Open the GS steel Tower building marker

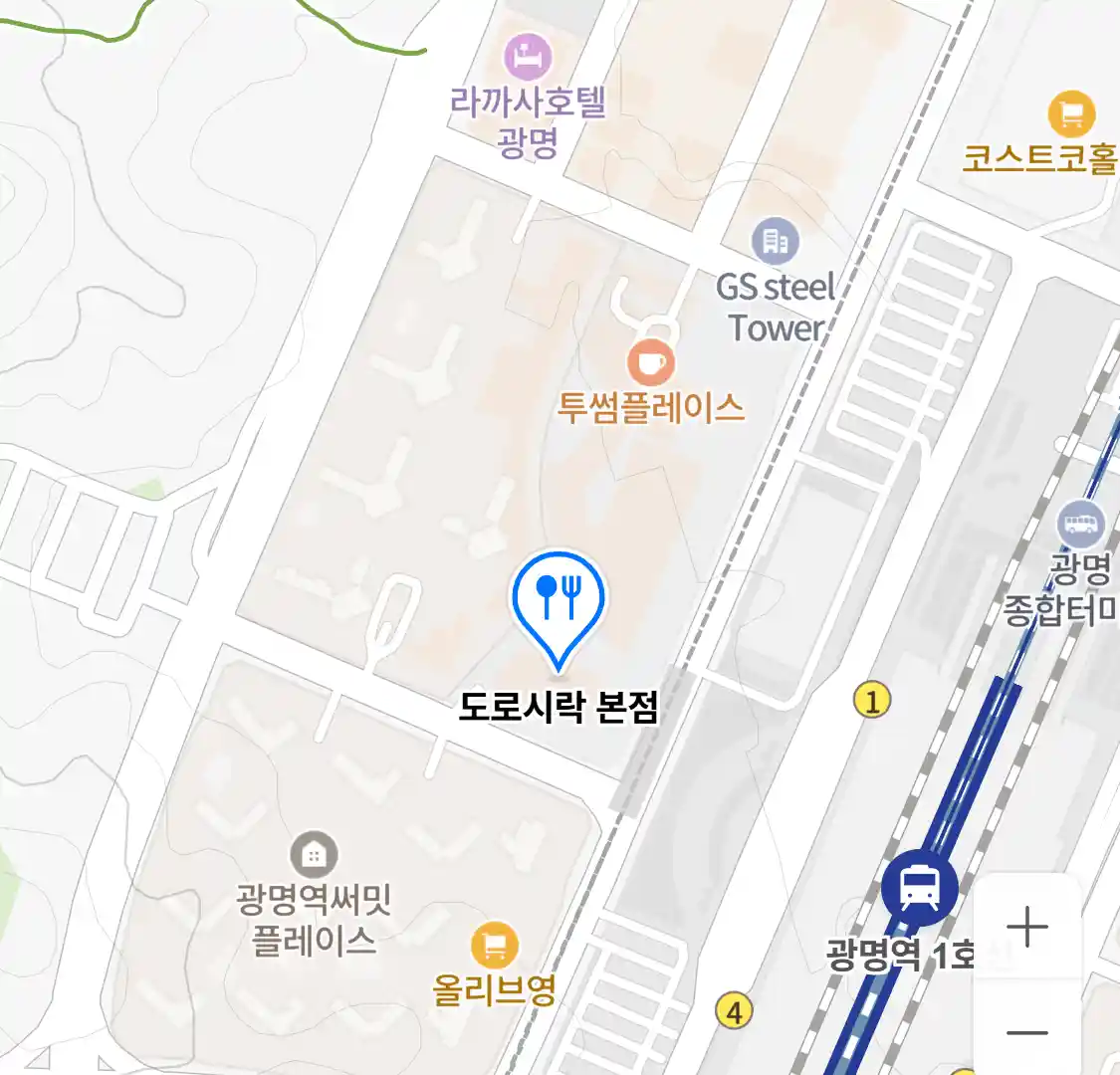click(774, 241)
